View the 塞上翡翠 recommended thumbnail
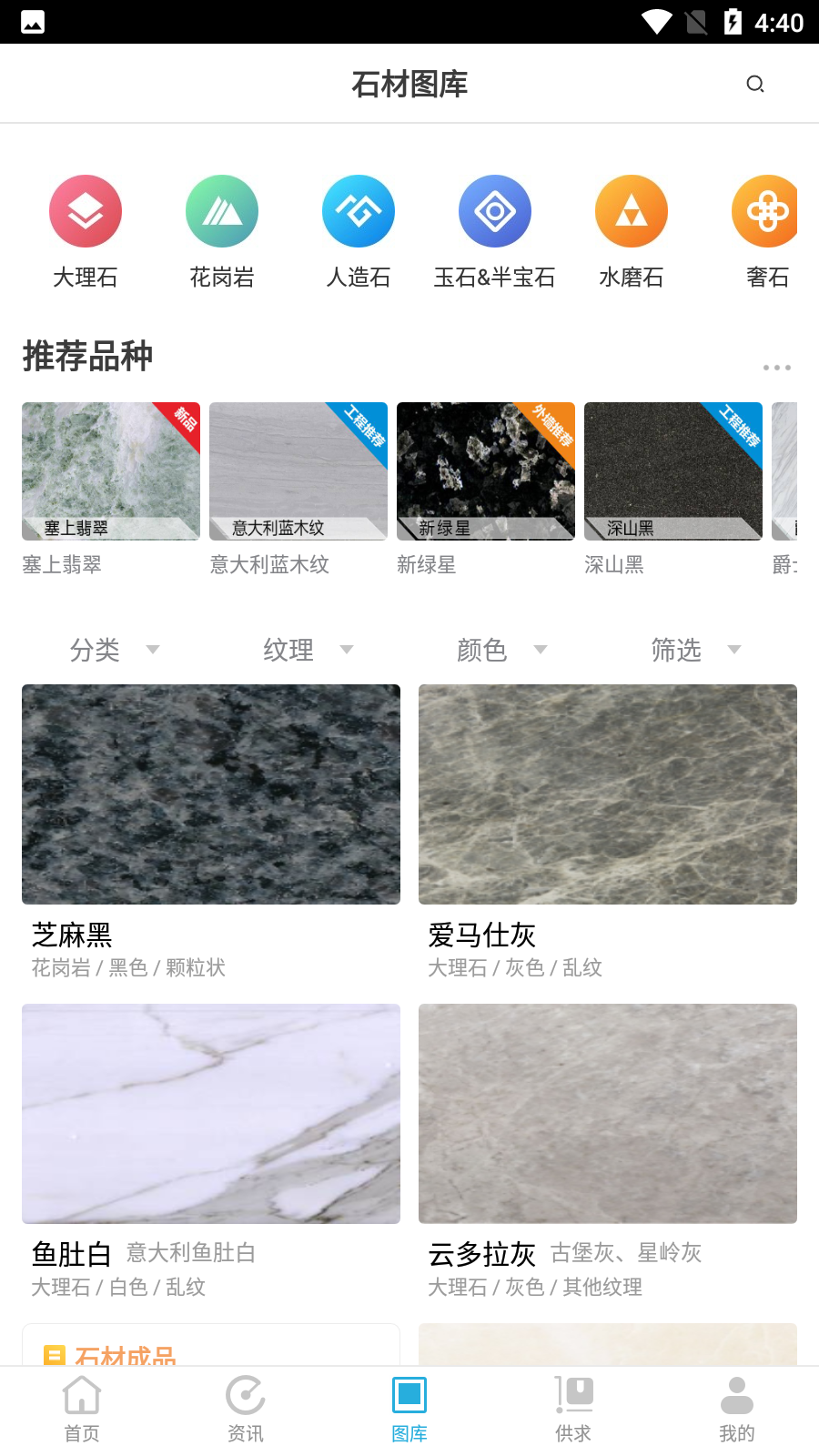 click(111, 470)
